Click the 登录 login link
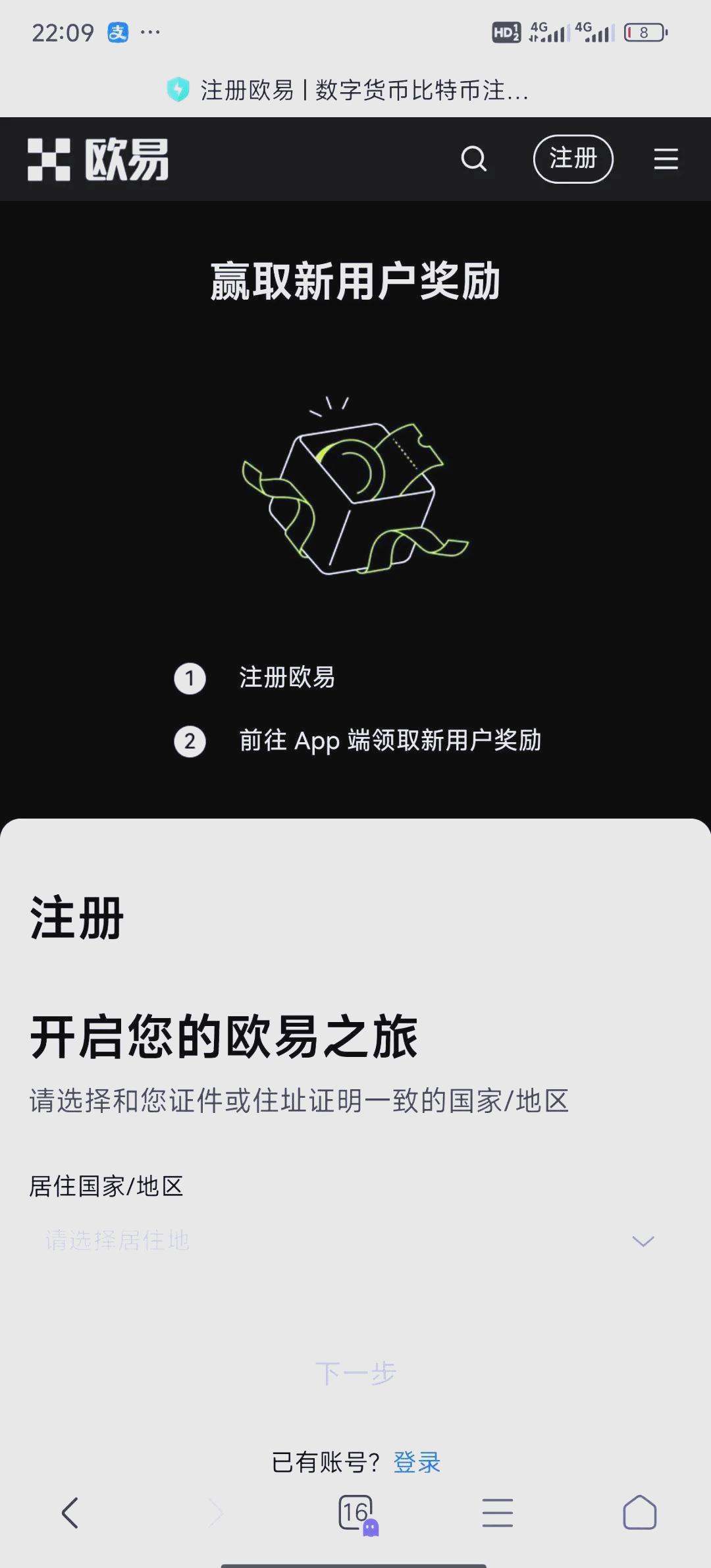This screenshot has width=711, height=1568. 417,1461
